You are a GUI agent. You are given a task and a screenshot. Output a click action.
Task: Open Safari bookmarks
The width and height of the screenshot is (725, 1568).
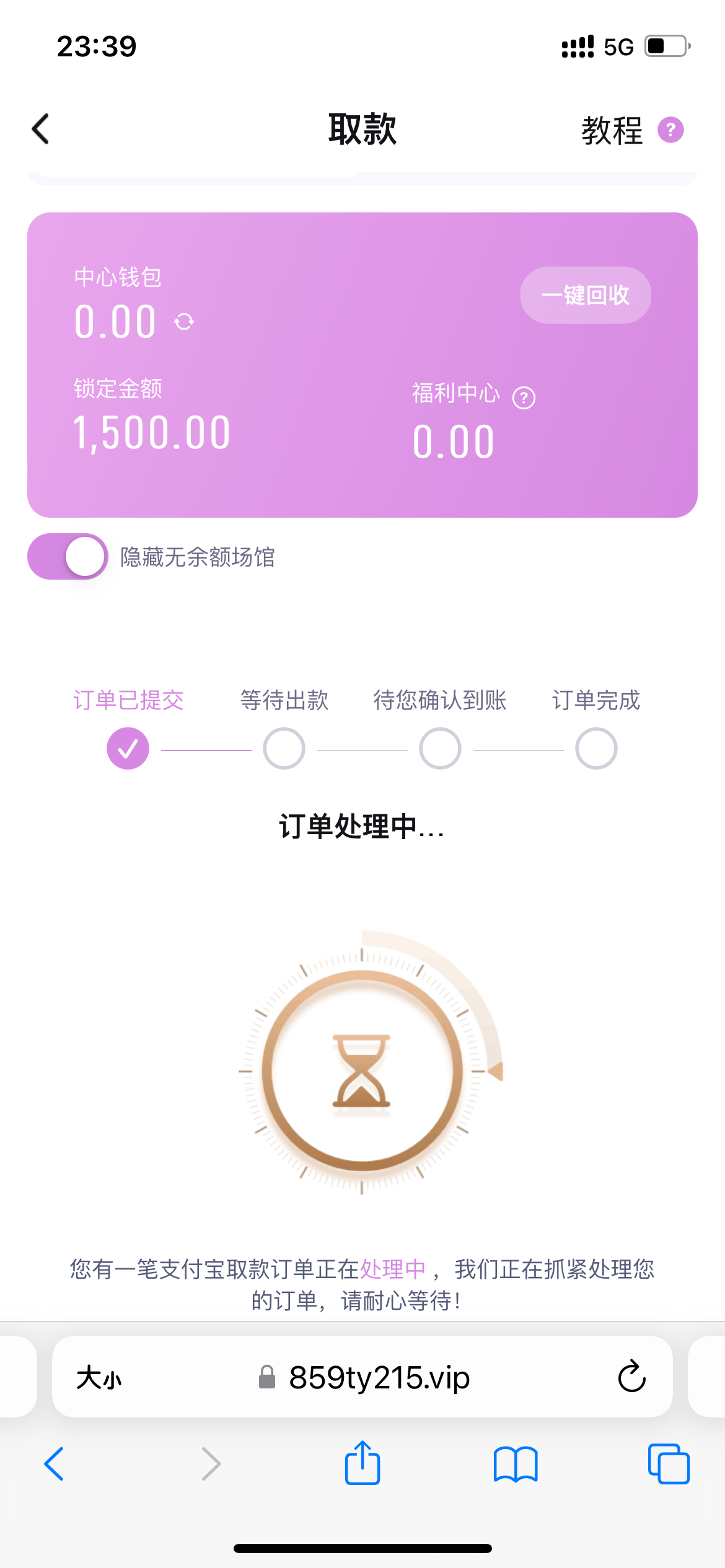(516, 1464)
